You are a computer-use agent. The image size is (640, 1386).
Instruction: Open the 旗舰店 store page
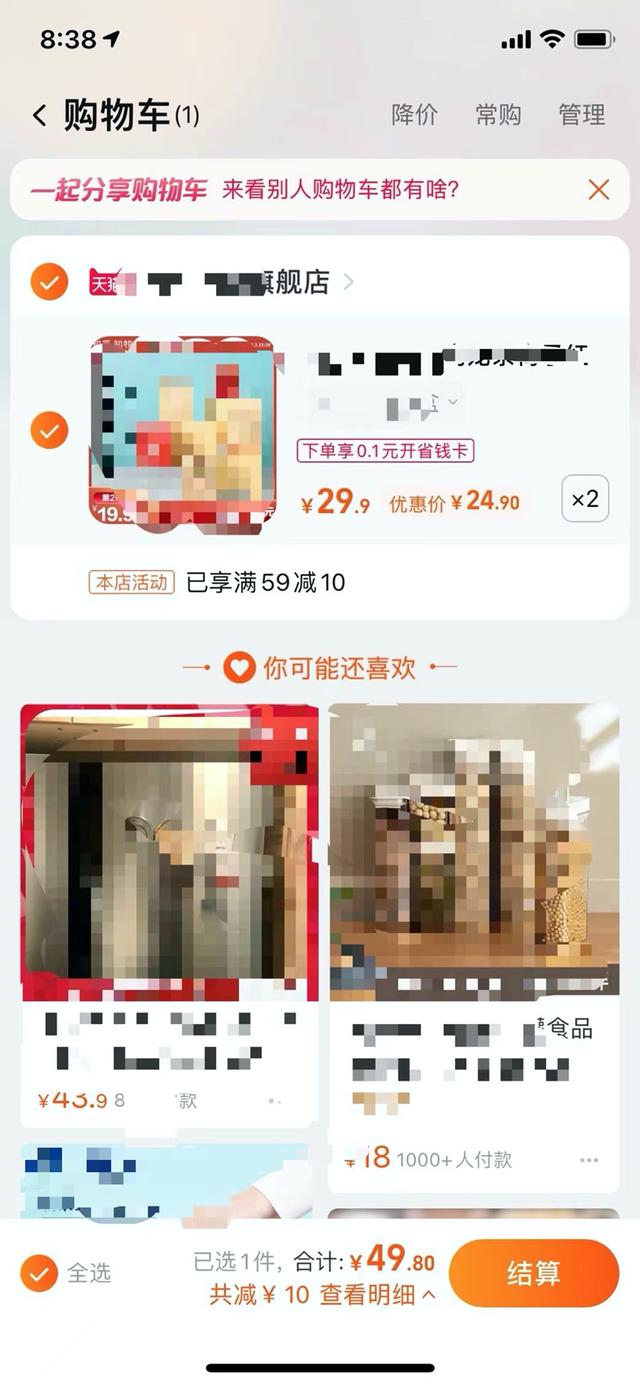(290, 283)
